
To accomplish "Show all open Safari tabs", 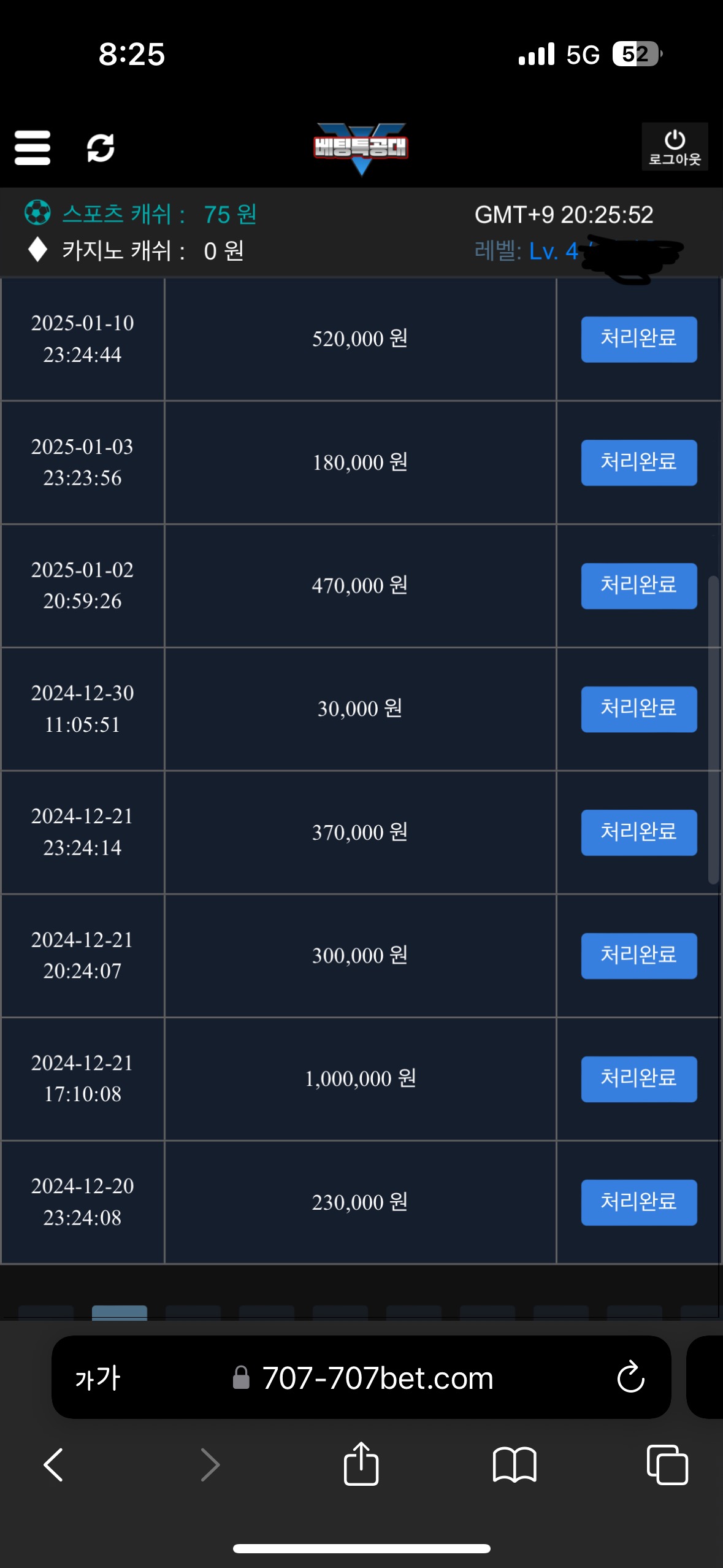I will click(667, 1465).
